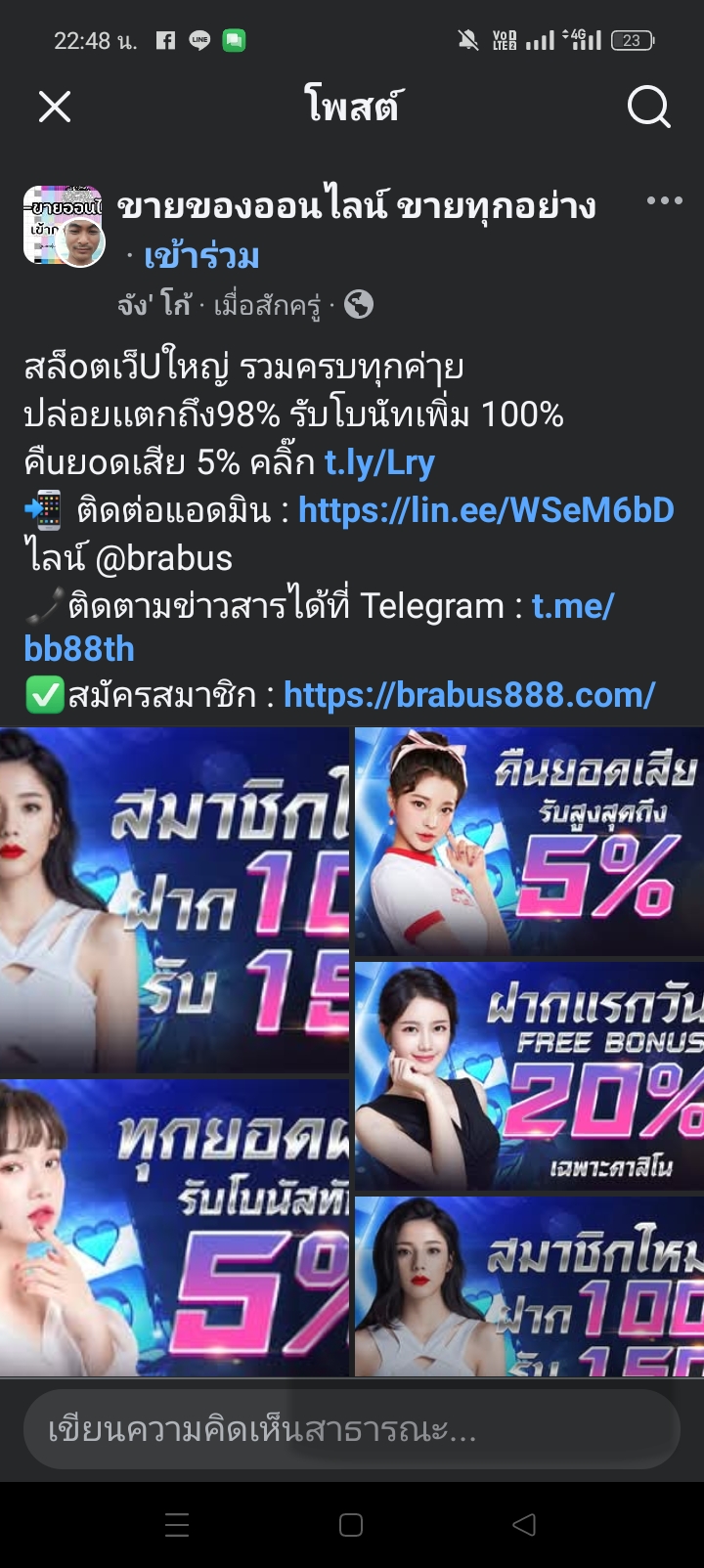This screenshot has height=1568, width=704.
Task: Close the post view
Action: [x=55, y=107]
